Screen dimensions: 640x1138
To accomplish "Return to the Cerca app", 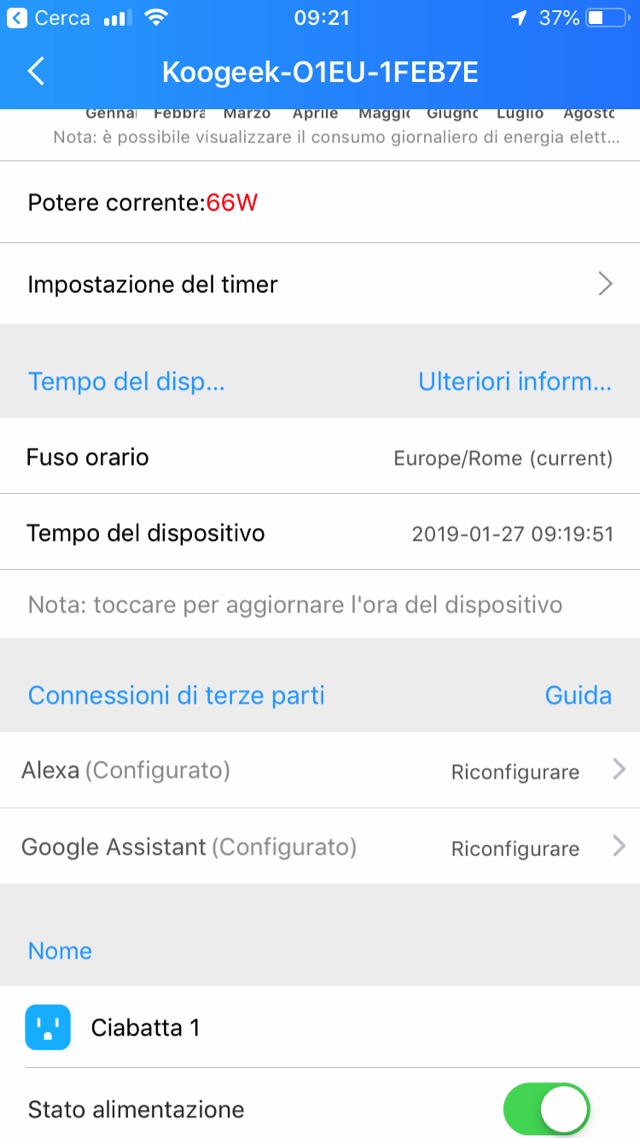I will 50,18.
